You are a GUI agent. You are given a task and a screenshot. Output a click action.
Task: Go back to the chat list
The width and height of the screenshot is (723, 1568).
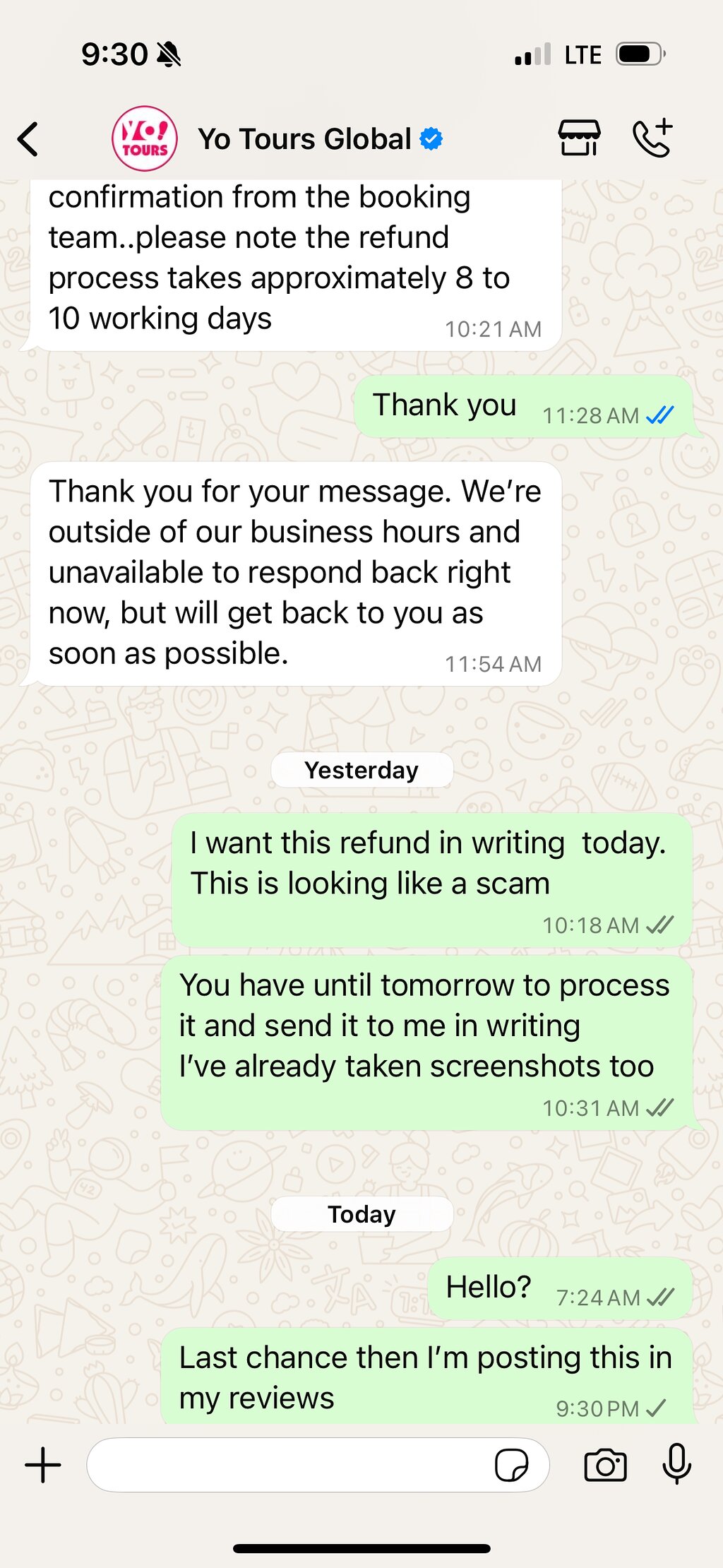coord(28,139)
